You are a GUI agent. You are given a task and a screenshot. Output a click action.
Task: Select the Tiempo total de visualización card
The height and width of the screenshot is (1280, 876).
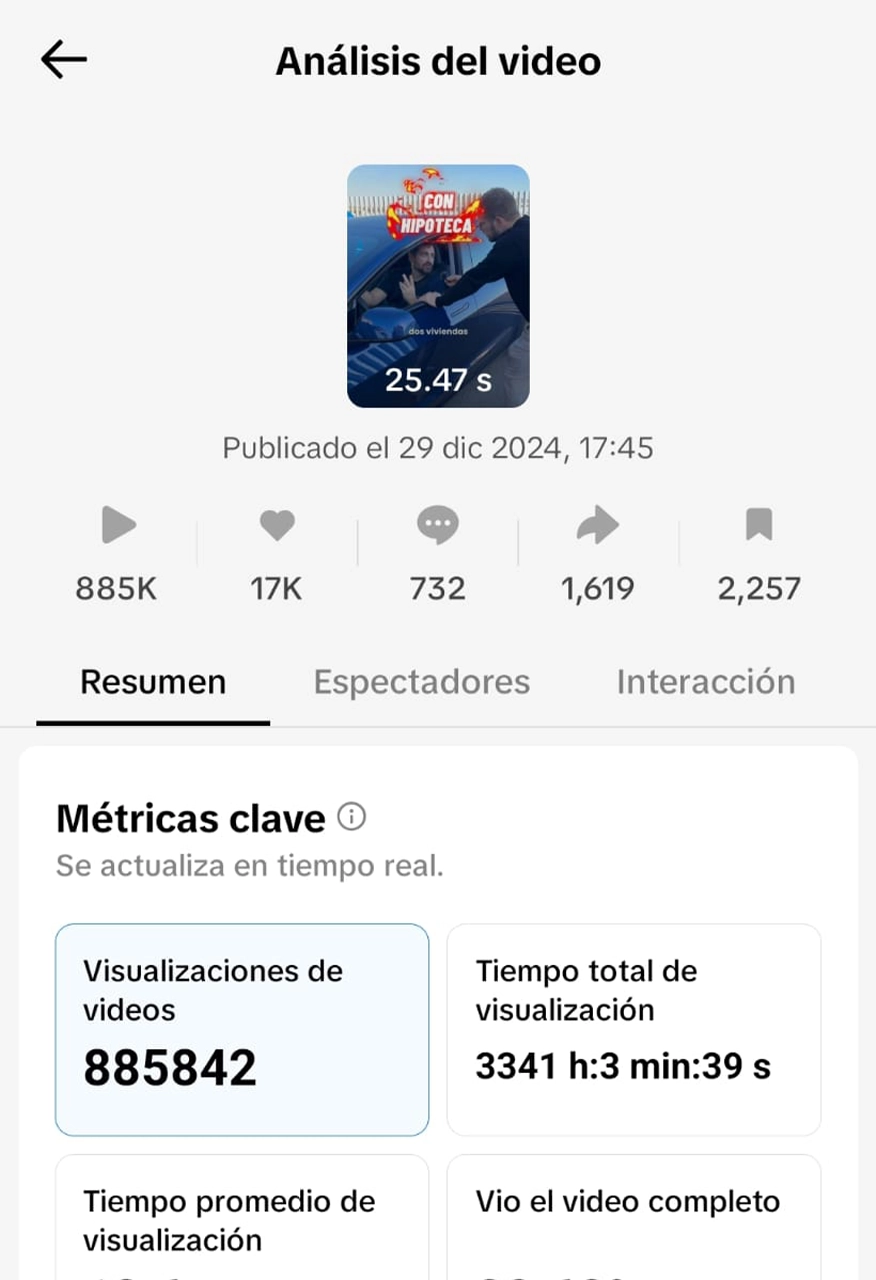633,1029
